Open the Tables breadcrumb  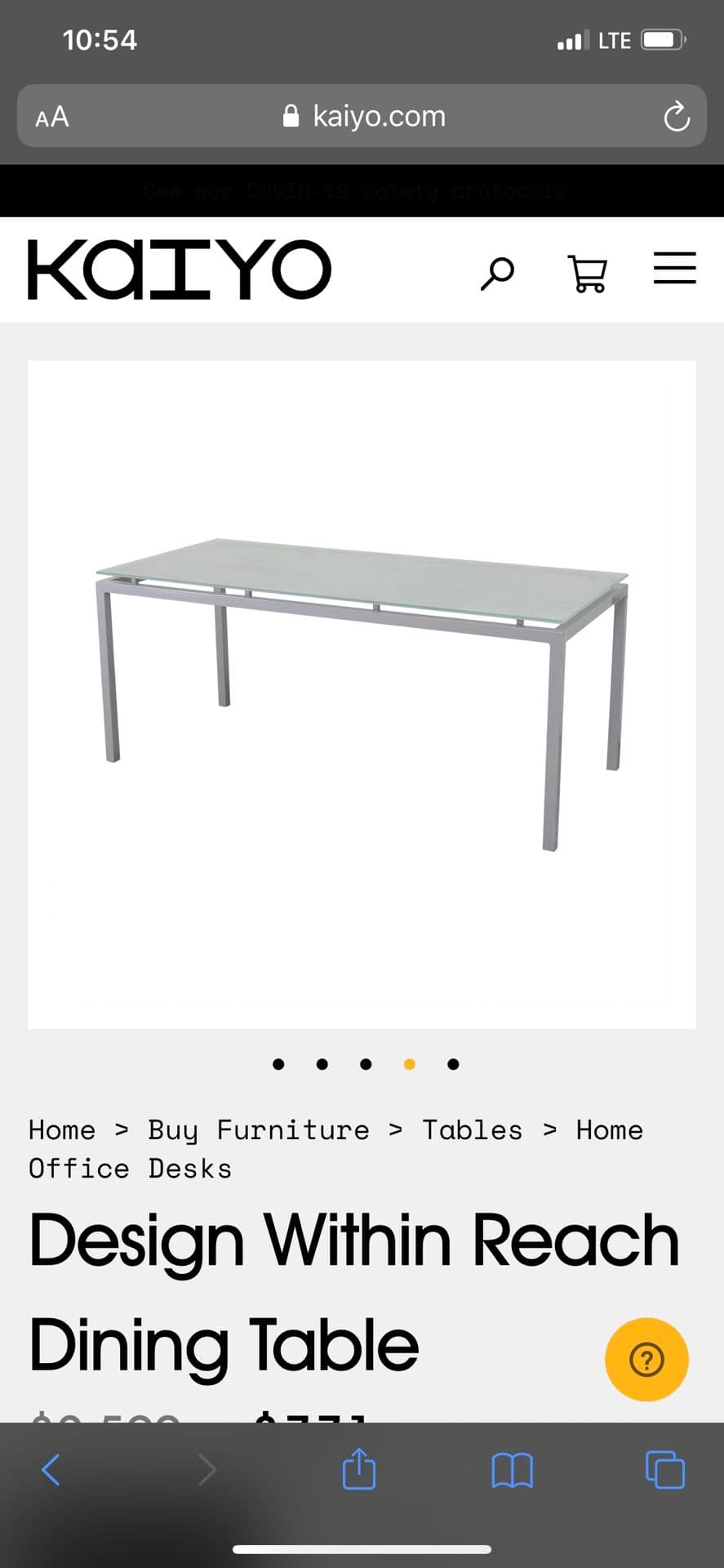click(x=472, y=1129)
